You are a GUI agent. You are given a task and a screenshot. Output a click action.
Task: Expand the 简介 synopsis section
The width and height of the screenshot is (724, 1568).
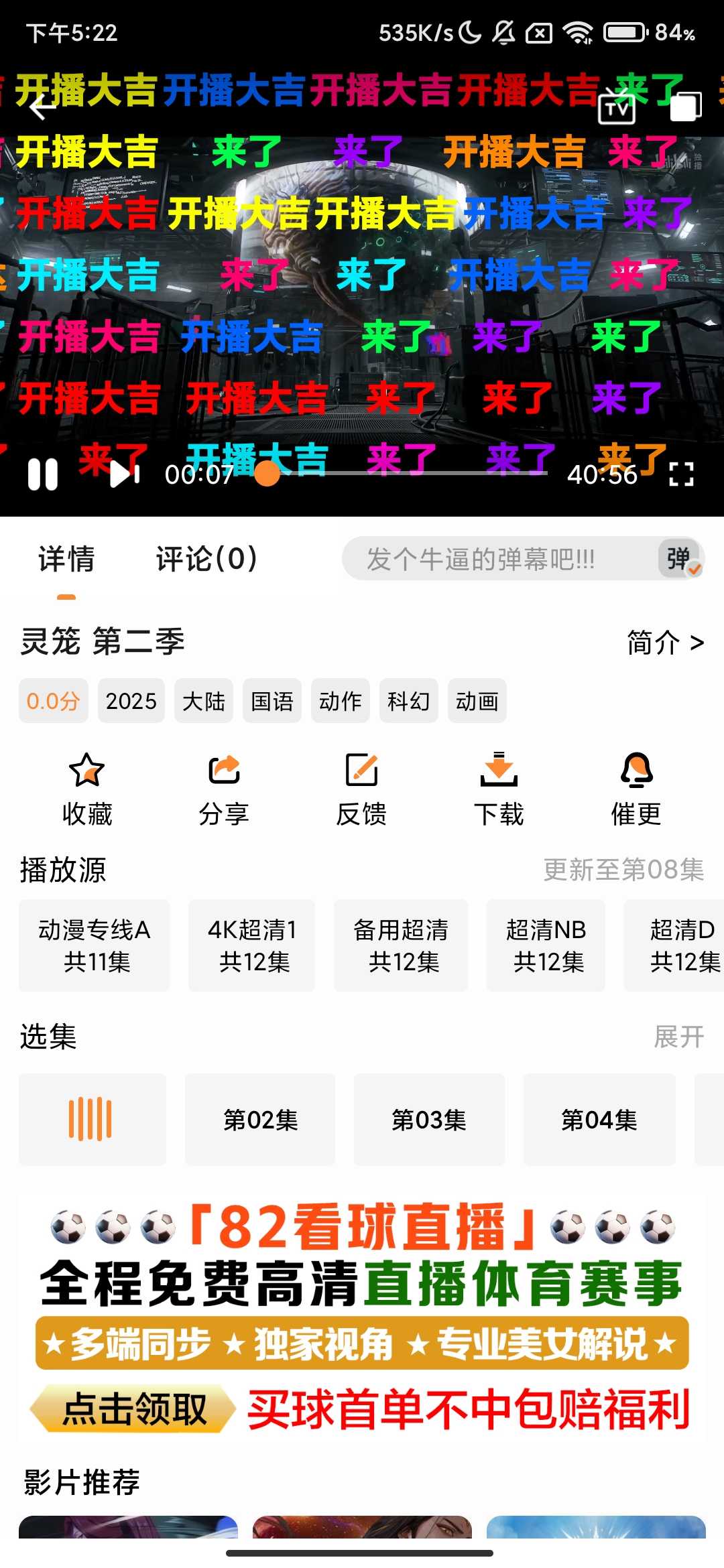pyautogui.click(x=664, y=642)
